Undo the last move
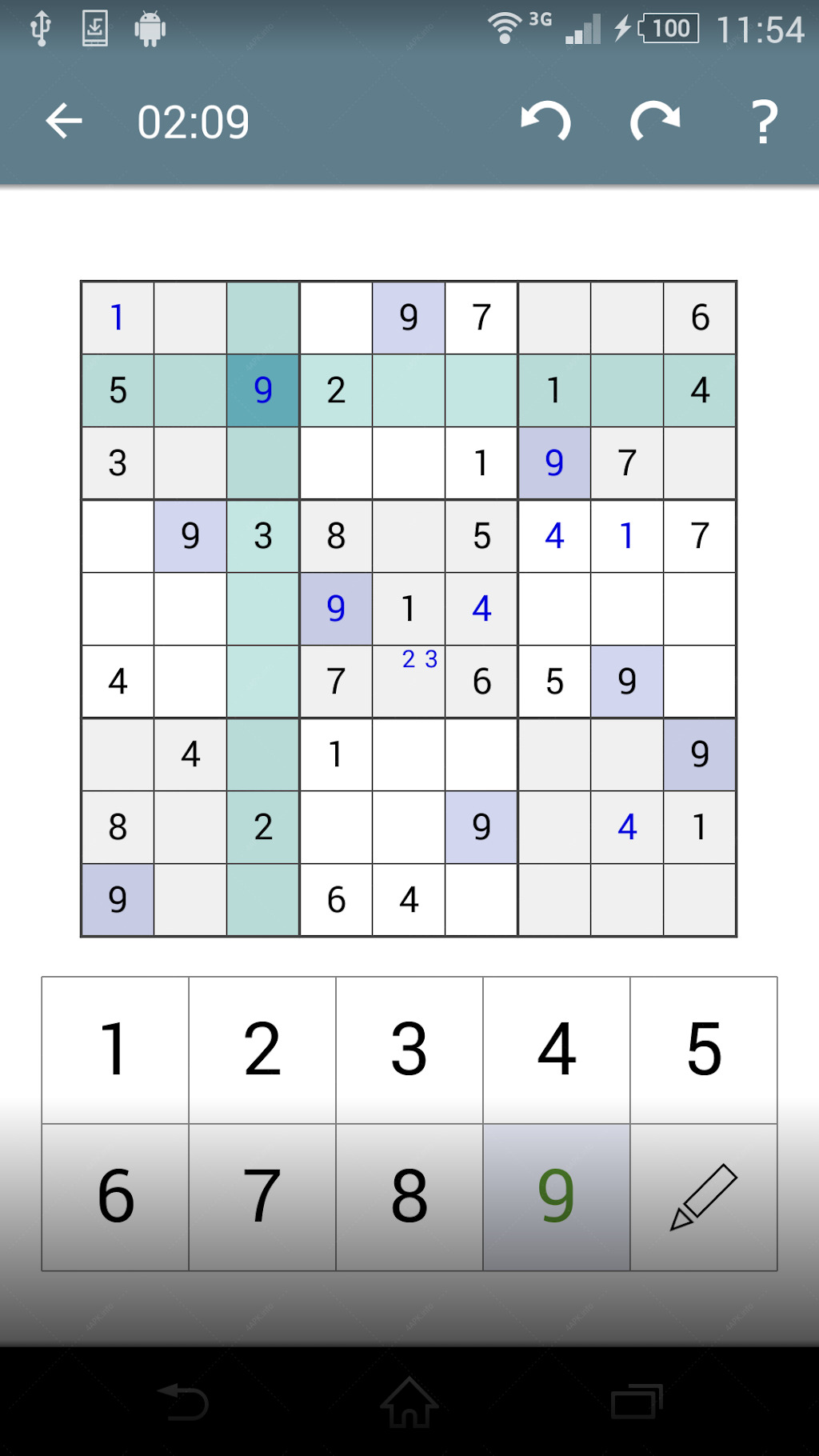Viewport: 819px width, 1456px height. tap(546, 122)
